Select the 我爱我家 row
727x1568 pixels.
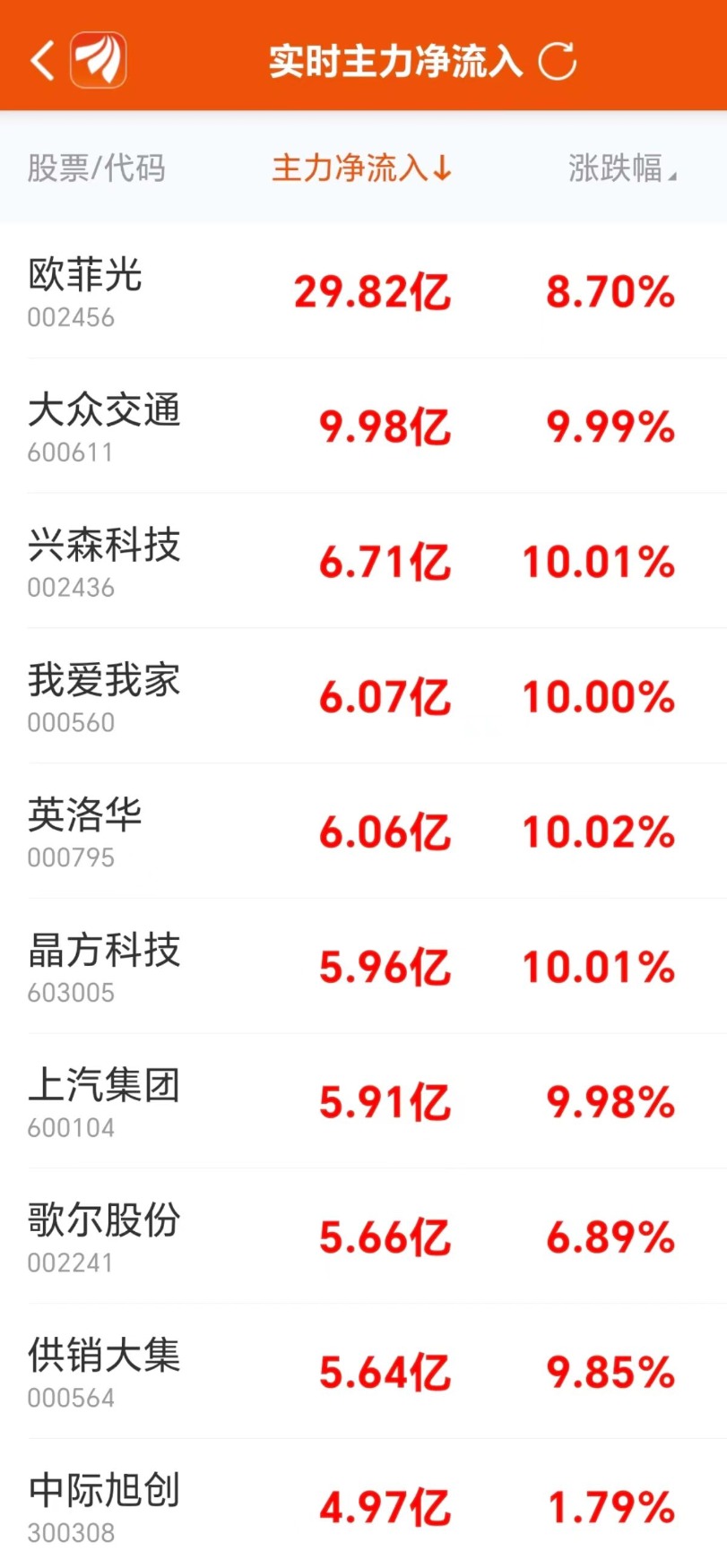(104, 696)
